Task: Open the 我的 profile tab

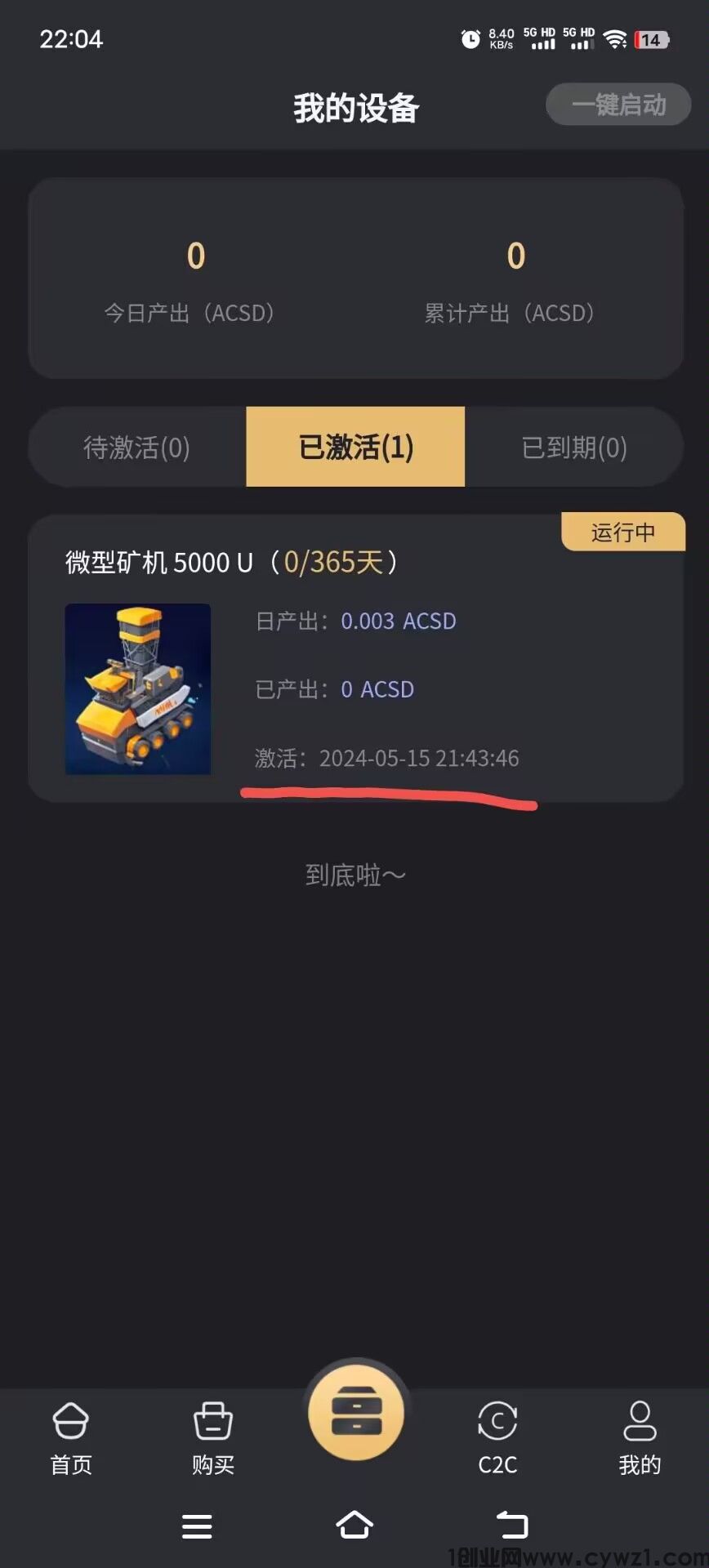Action: pyautogui.click(x=640, y=1437)
